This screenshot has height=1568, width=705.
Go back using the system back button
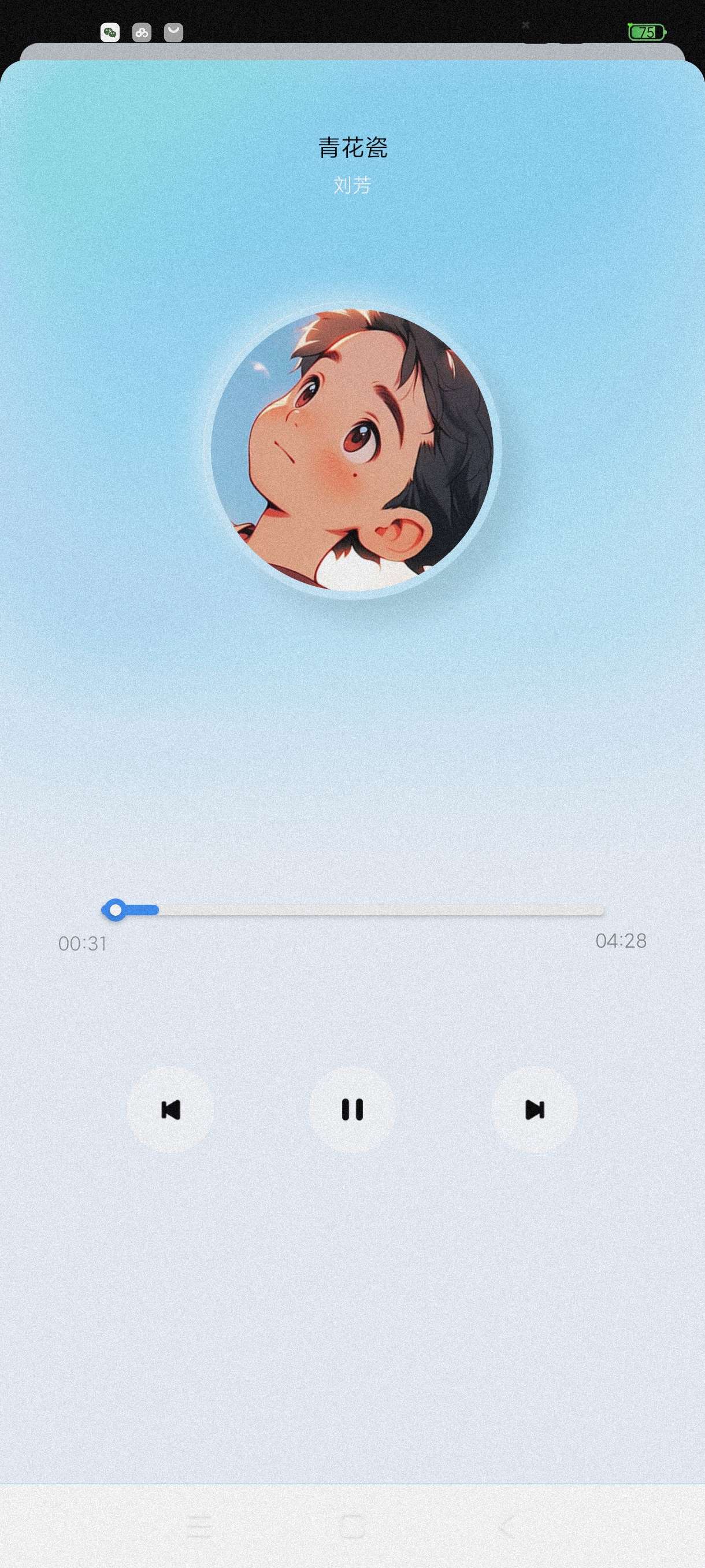click(x=505, y=1526)
